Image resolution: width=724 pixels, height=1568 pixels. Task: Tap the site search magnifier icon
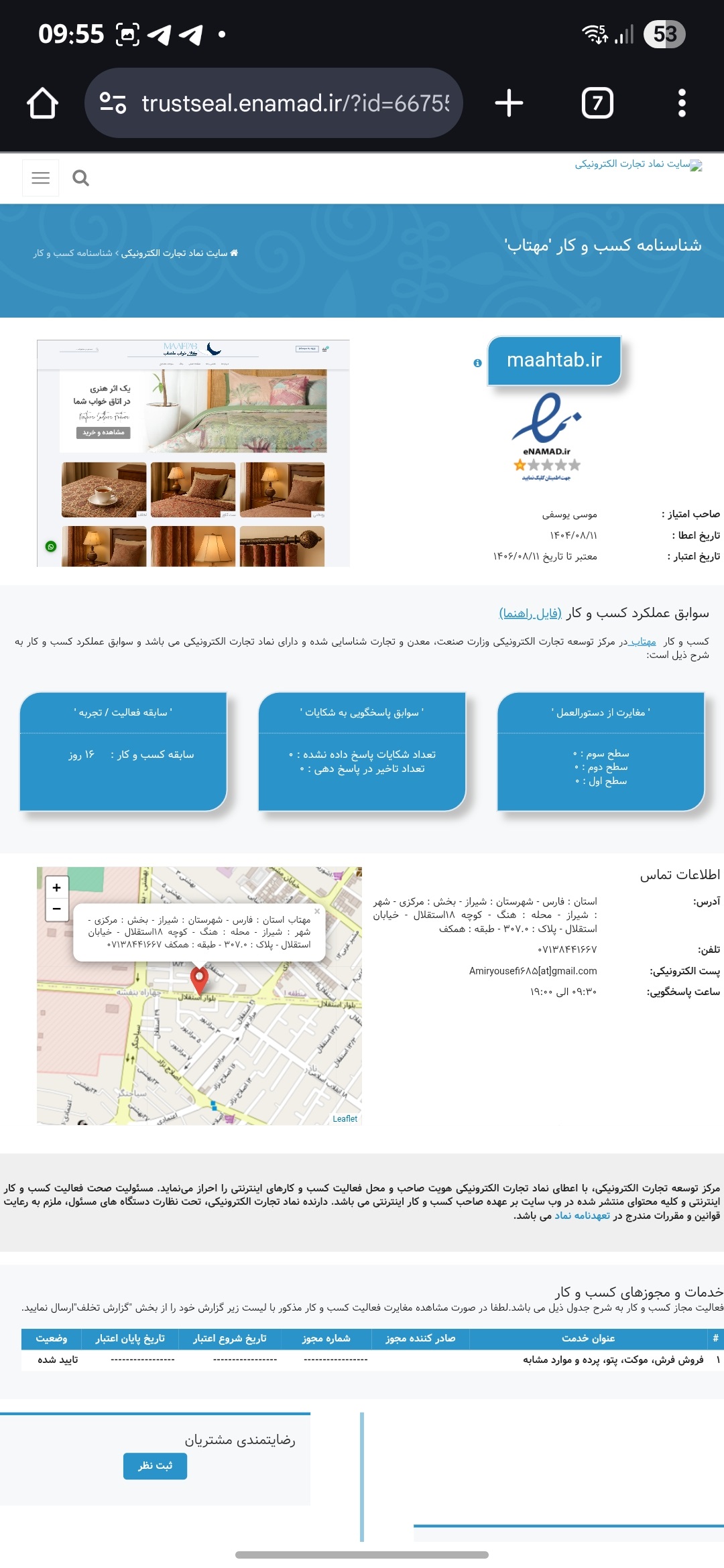81,178
